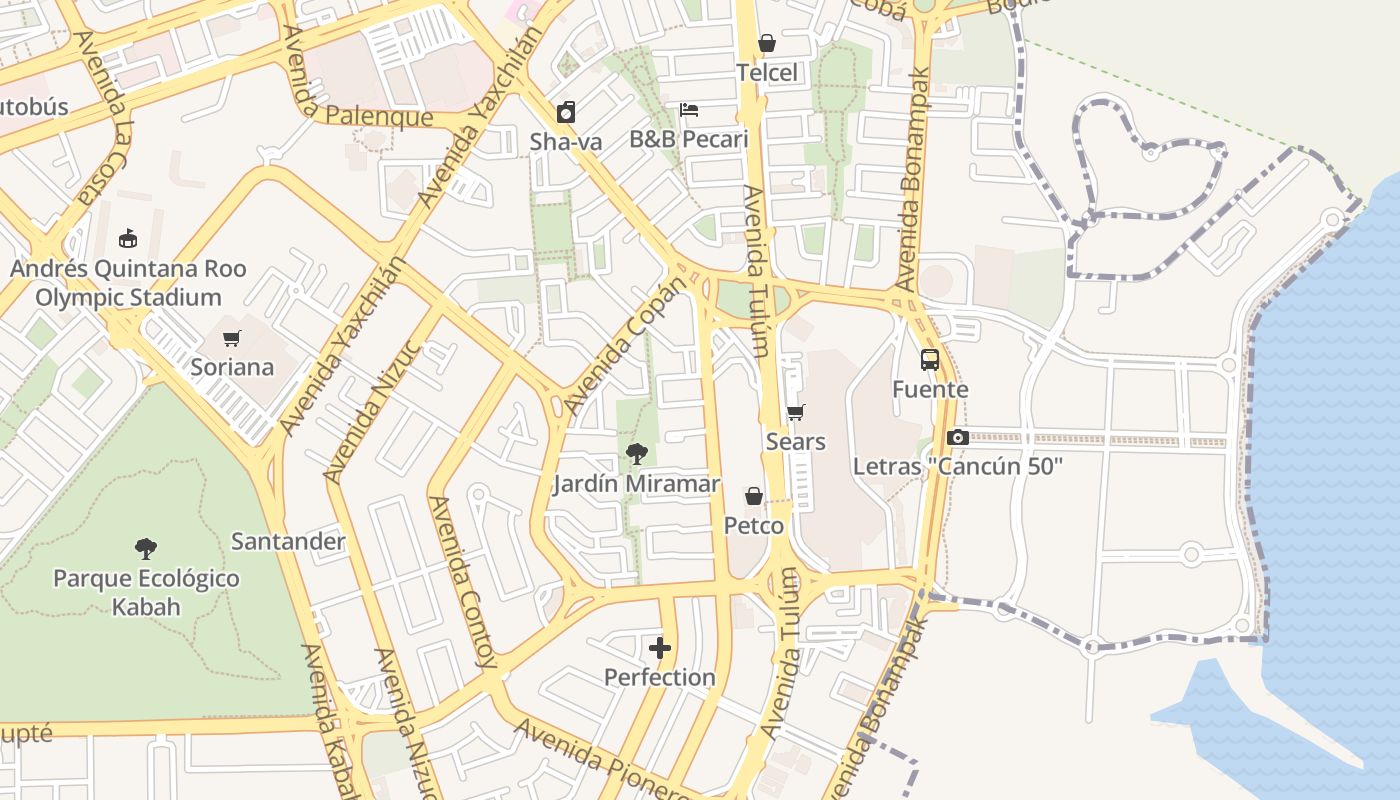The width and height of the screenshot is (1400, 800).
Task: Select the Andrés Quintana Roo Olympic Stadium marker
Action: pyautogui.click(x=127, y=239)
